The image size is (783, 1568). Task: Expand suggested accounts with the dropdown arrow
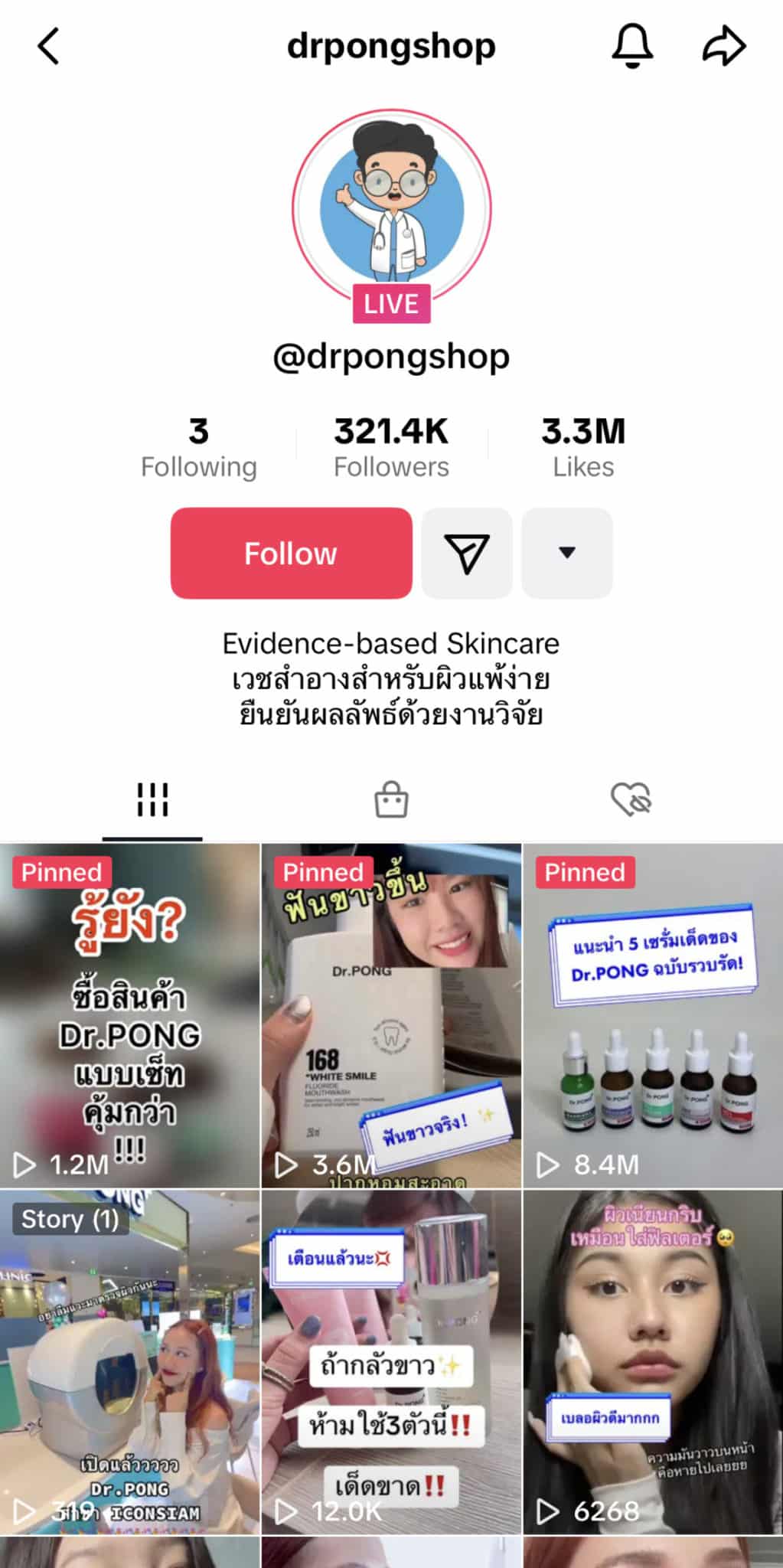pyautogui.click(x=566, y=553)
